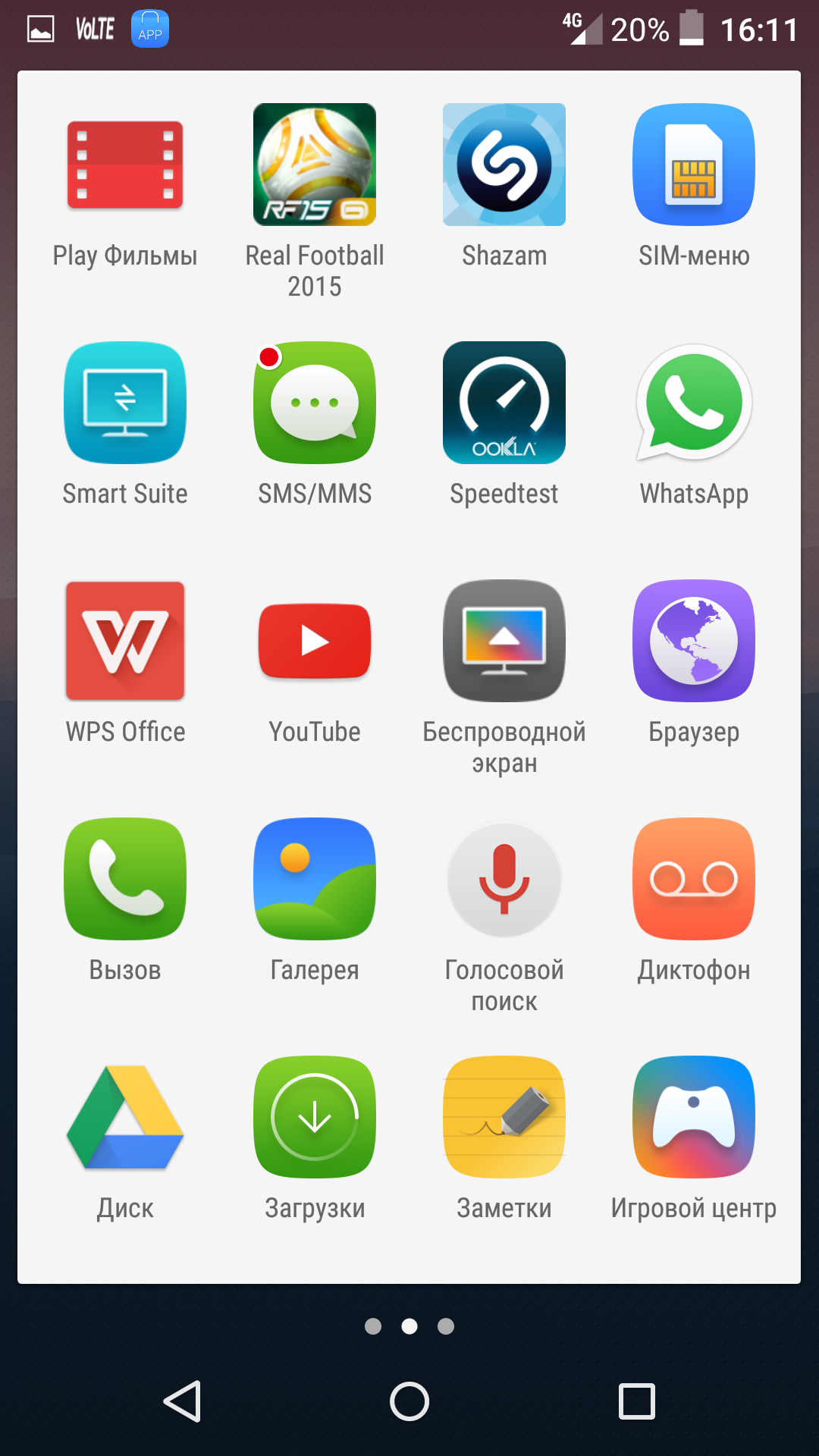Open Загрузки
The height and width of the screenshot is (1456, 819).
pos(315,1117)
